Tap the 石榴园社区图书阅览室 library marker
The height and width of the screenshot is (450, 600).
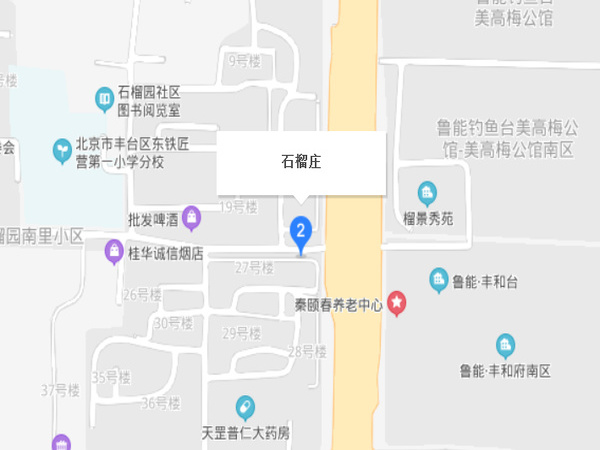(x=104, y=98)
